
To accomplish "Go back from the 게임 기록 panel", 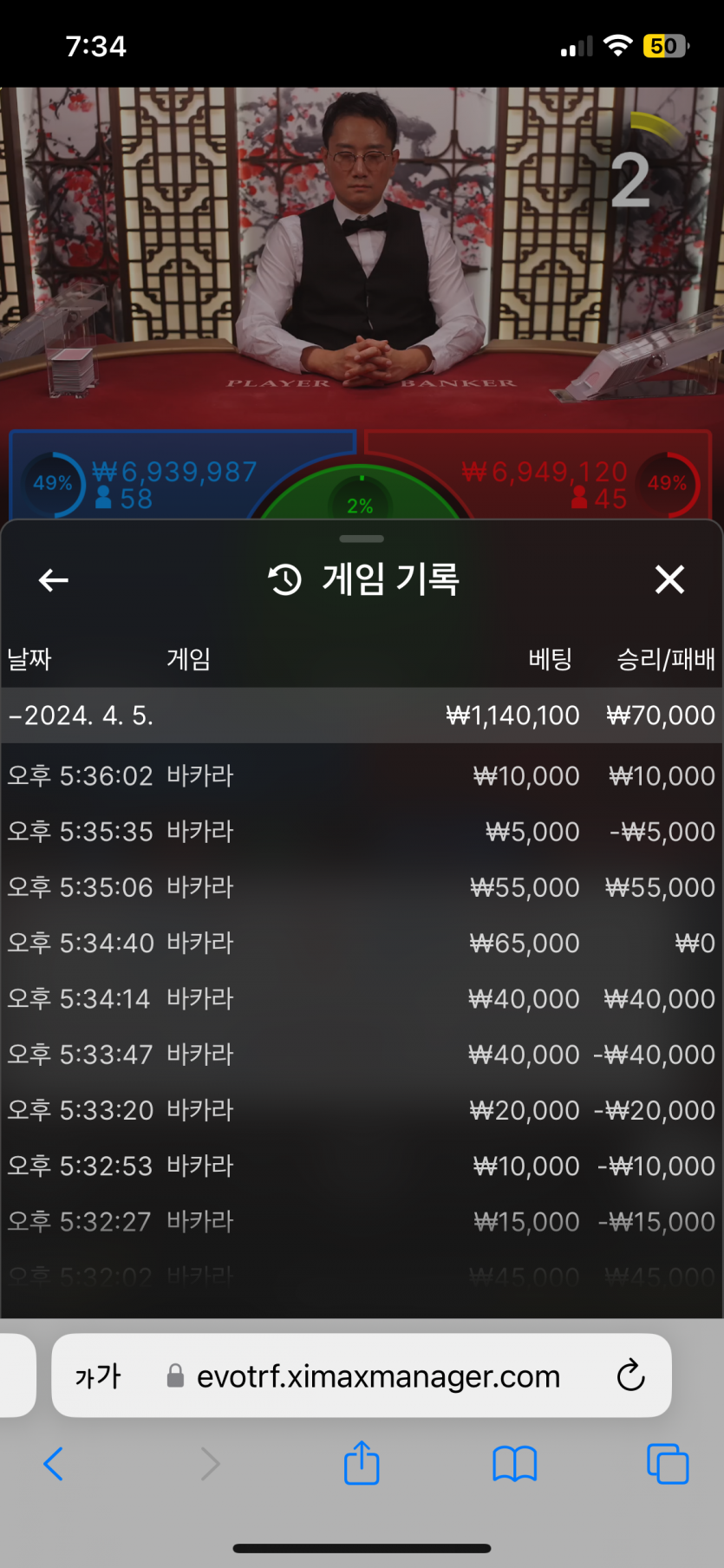I will tap(54, 580).
